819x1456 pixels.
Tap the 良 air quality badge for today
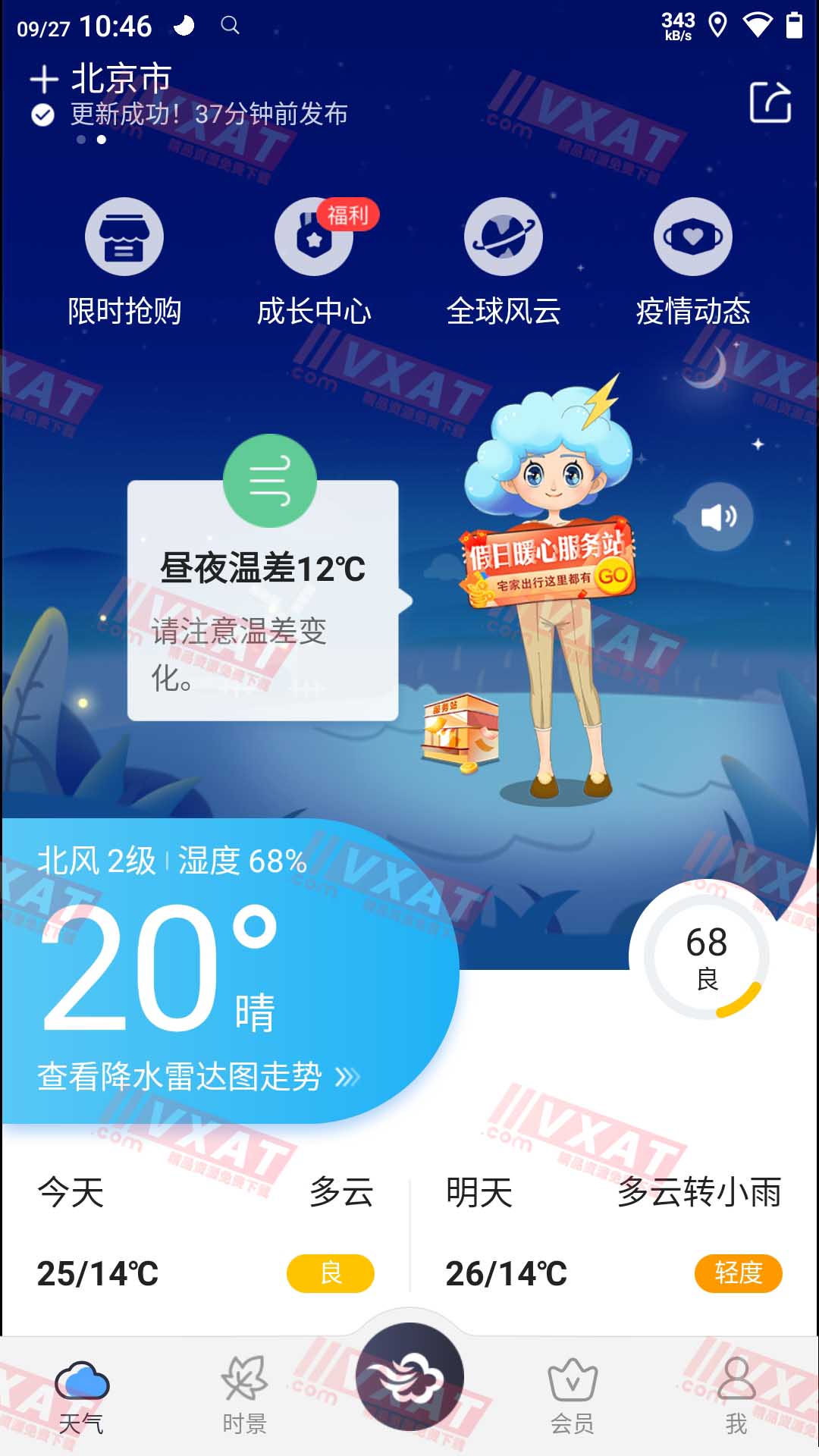[x=330, y=1274]
